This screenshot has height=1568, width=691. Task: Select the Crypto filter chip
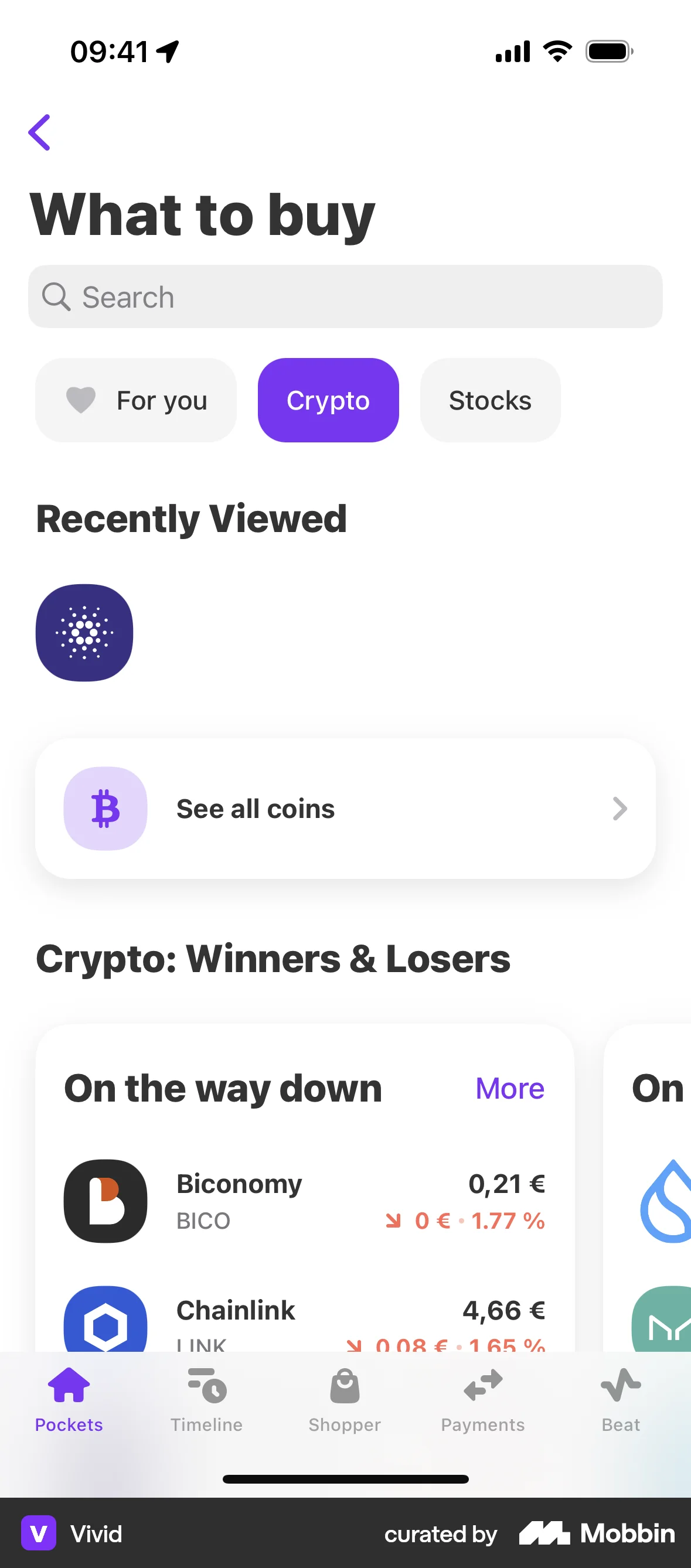tap(328, 401)
